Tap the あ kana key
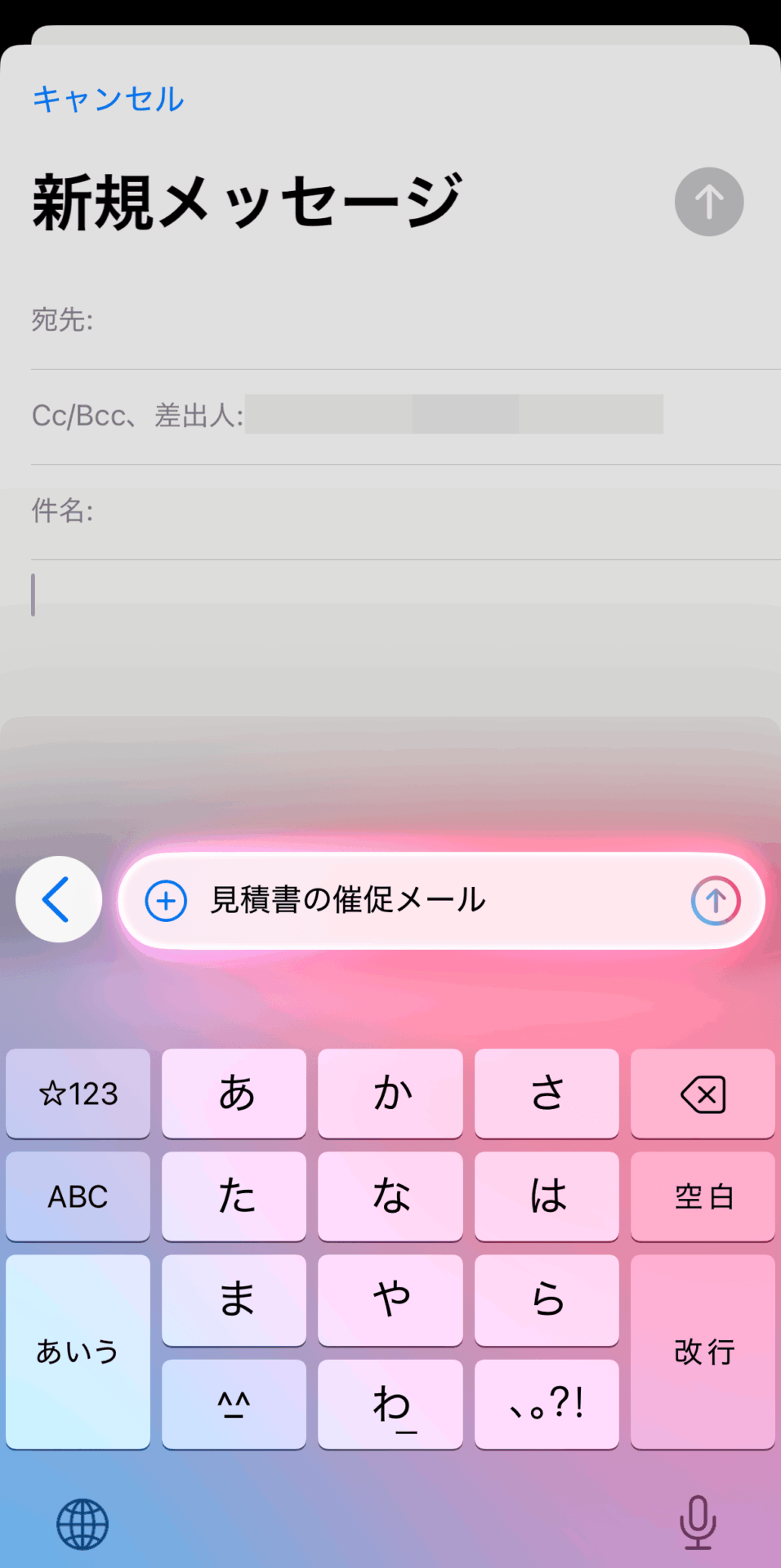Screen dimensions: 781x1568 234,1093
